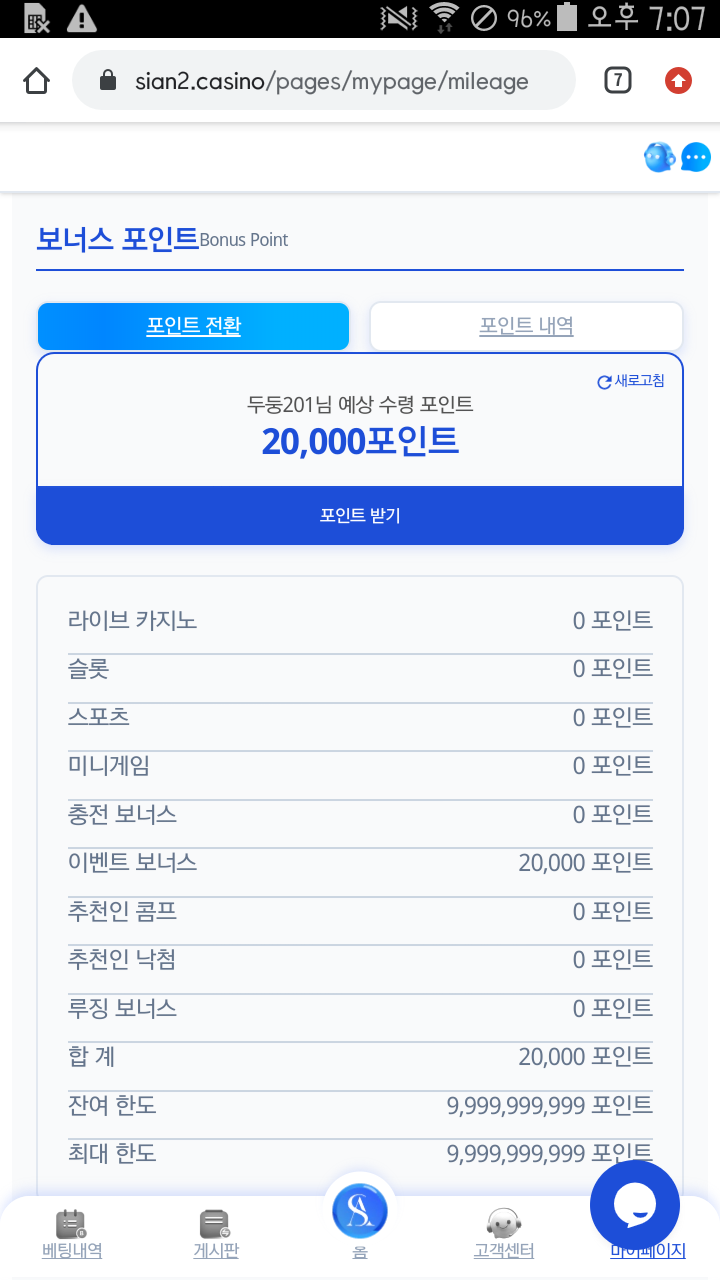Tap the blue mascot icon
This screenshot has width=720, height=1280.
click(x=659, y=157)
